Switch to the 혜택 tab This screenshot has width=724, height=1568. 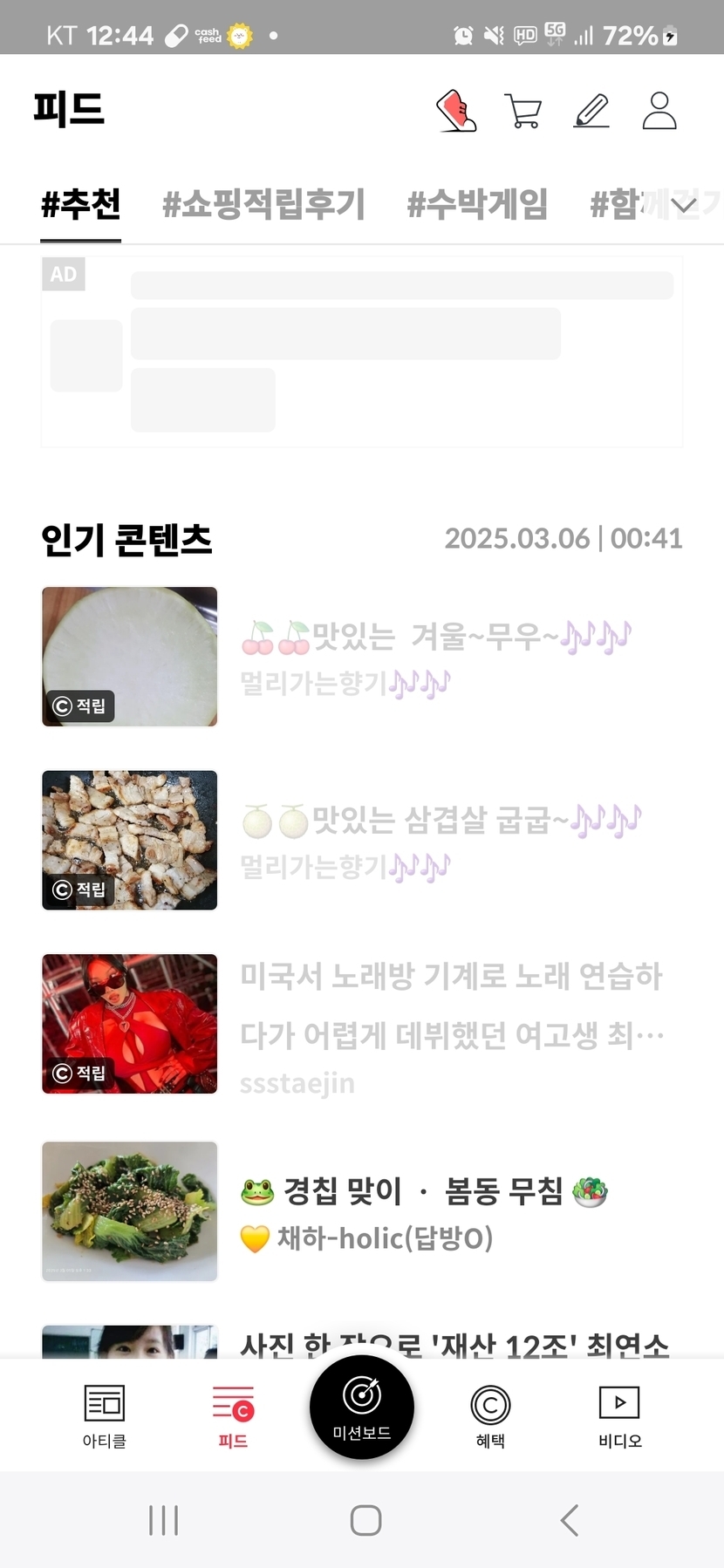pyautogui.click(x=490, y=1415)
